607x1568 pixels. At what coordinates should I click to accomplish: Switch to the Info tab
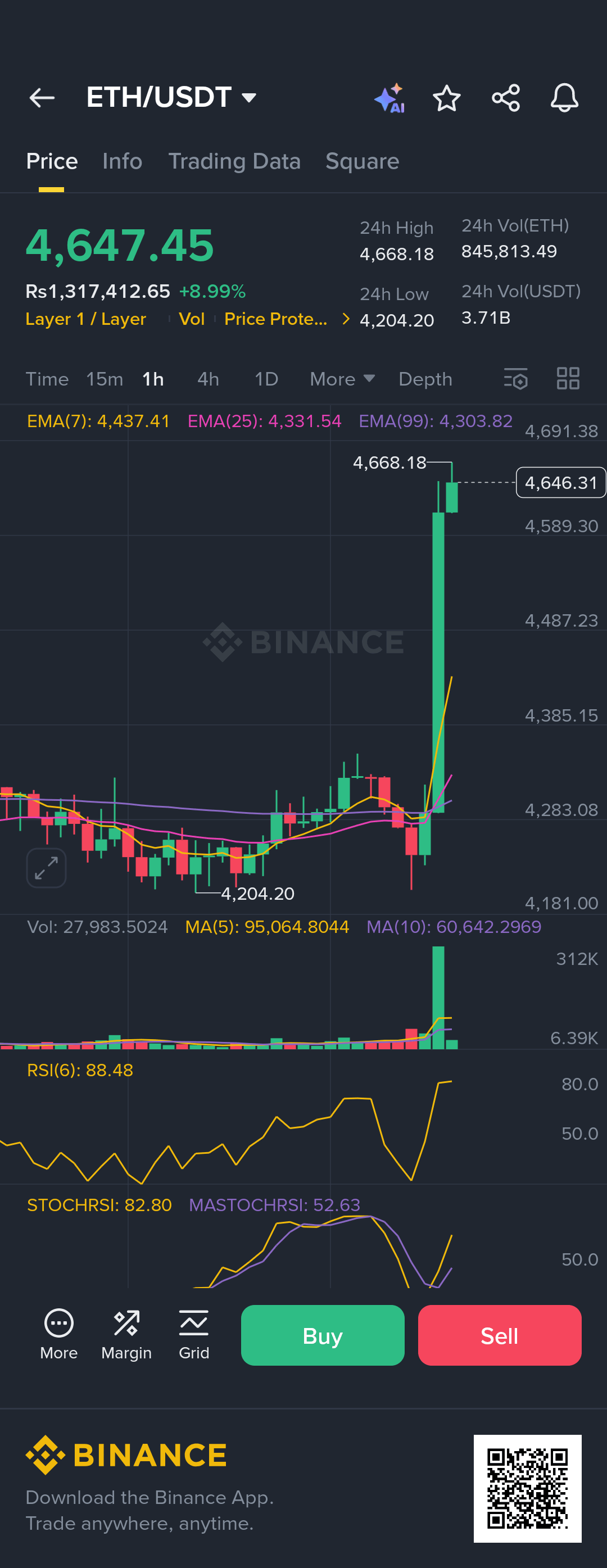point(122,161)
